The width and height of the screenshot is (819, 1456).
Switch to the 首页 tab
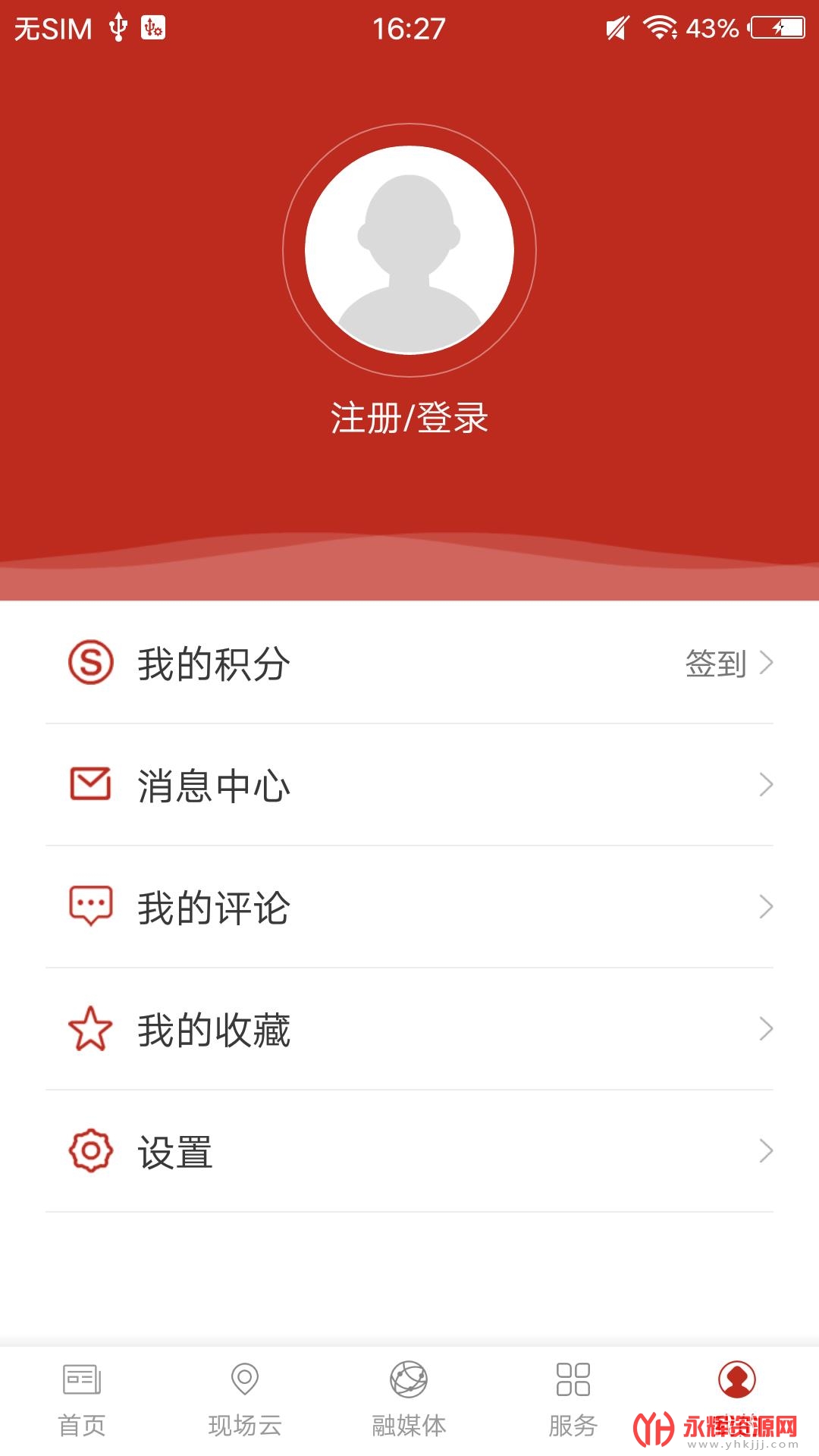82,1400
